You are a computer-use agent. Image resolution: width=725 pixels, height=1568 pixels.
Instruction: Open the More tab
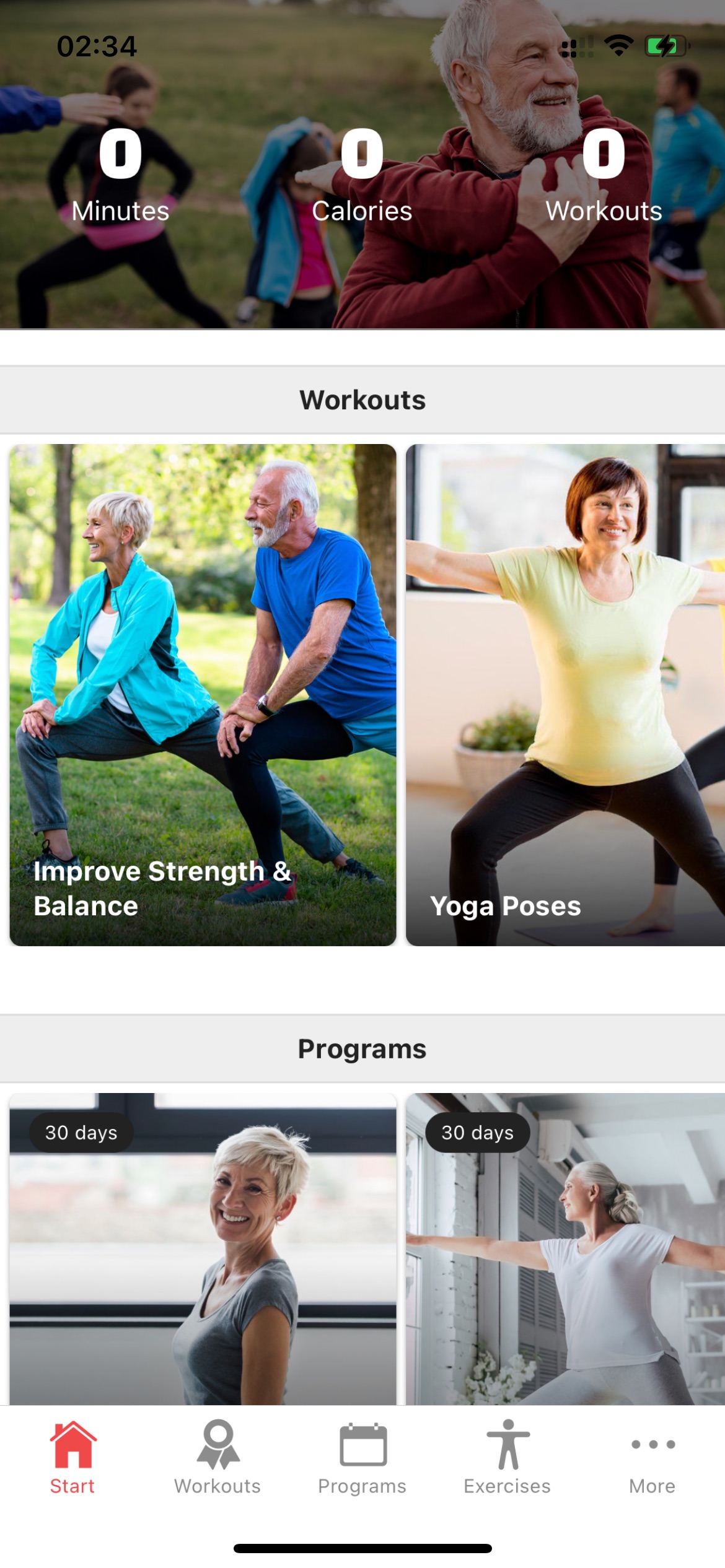click(652, 1458)
